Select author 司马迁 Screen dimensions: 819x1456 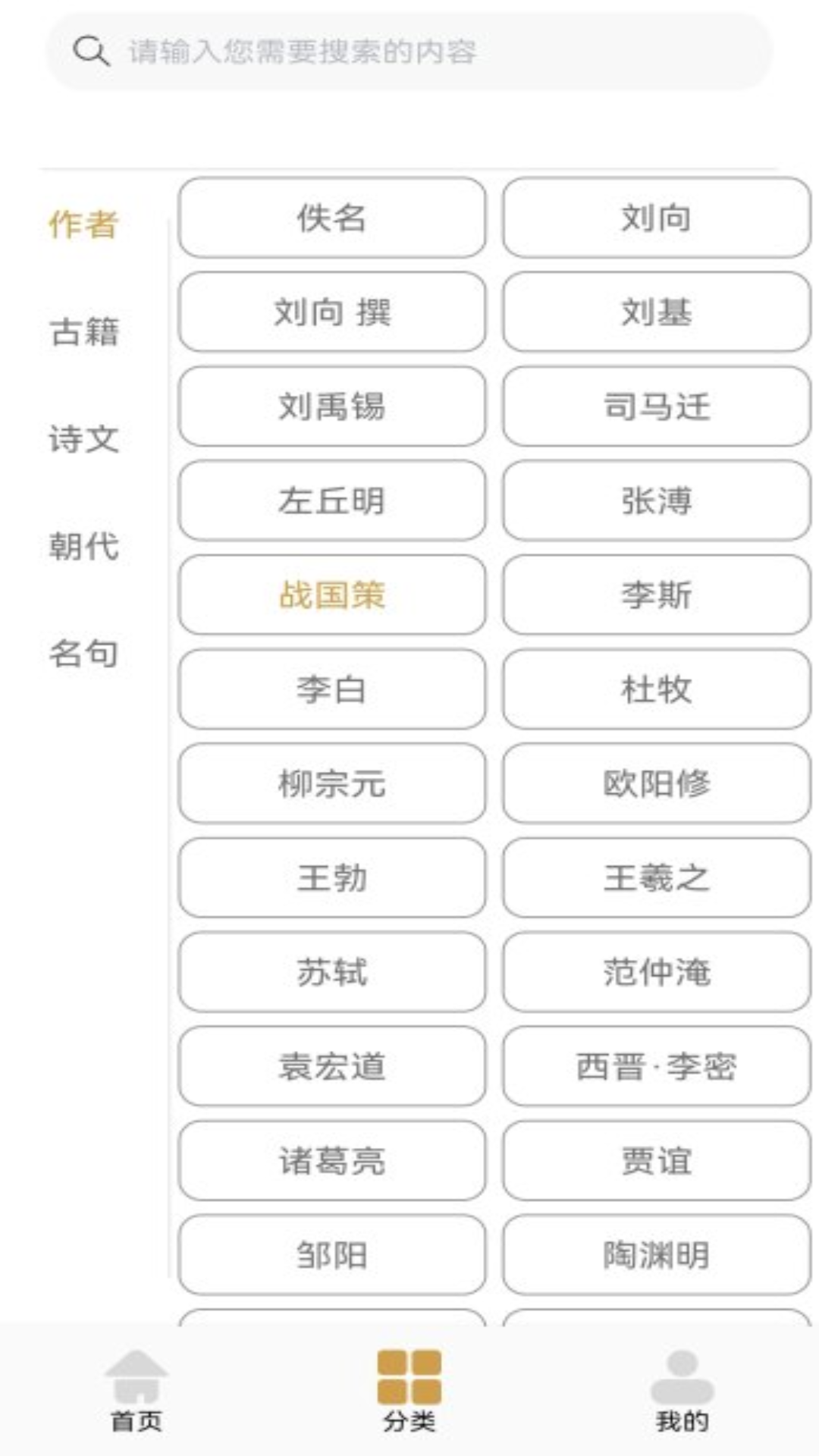[x=655, y=407]
